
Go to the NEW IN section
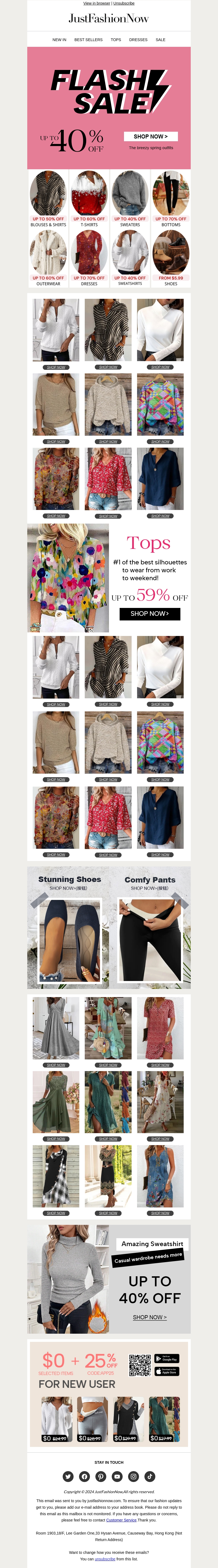(x=59, y=39)
